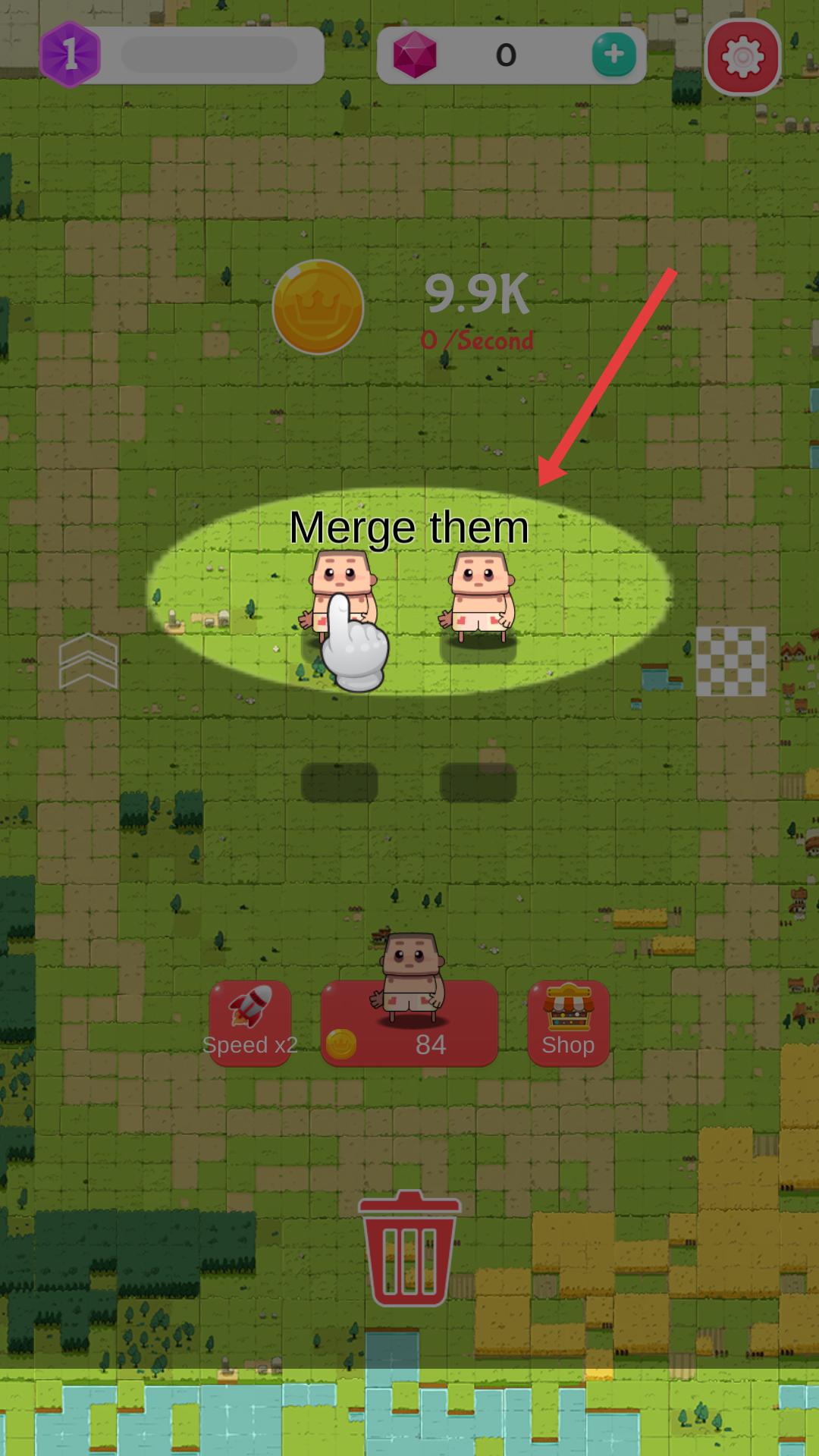Add gems with the plus button
819x1456 pixels.
[613, 55]
